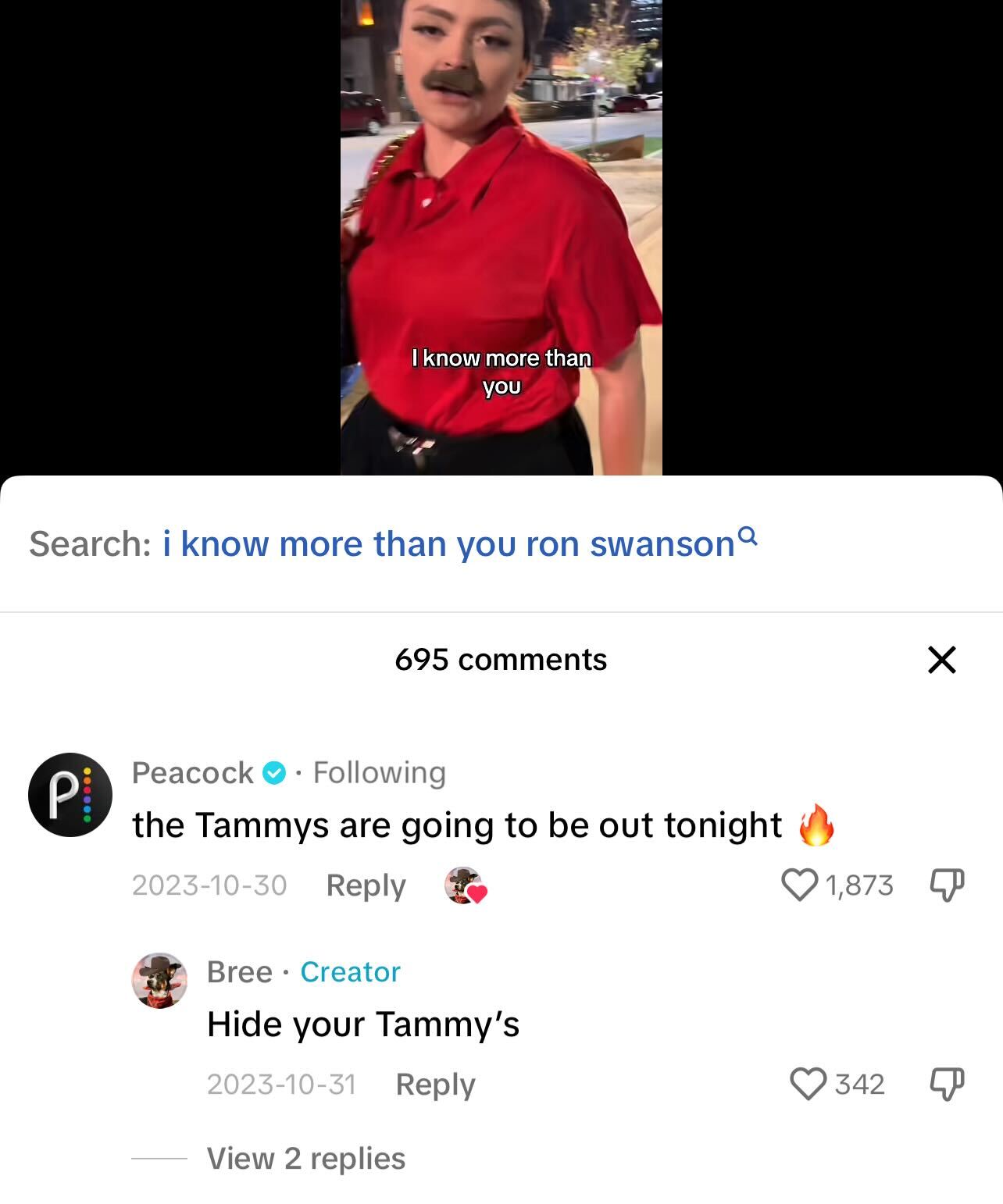Reply to Peacock's comment
The width and height of the screenshot is (1003, 1204).
[x=366, y=885]
